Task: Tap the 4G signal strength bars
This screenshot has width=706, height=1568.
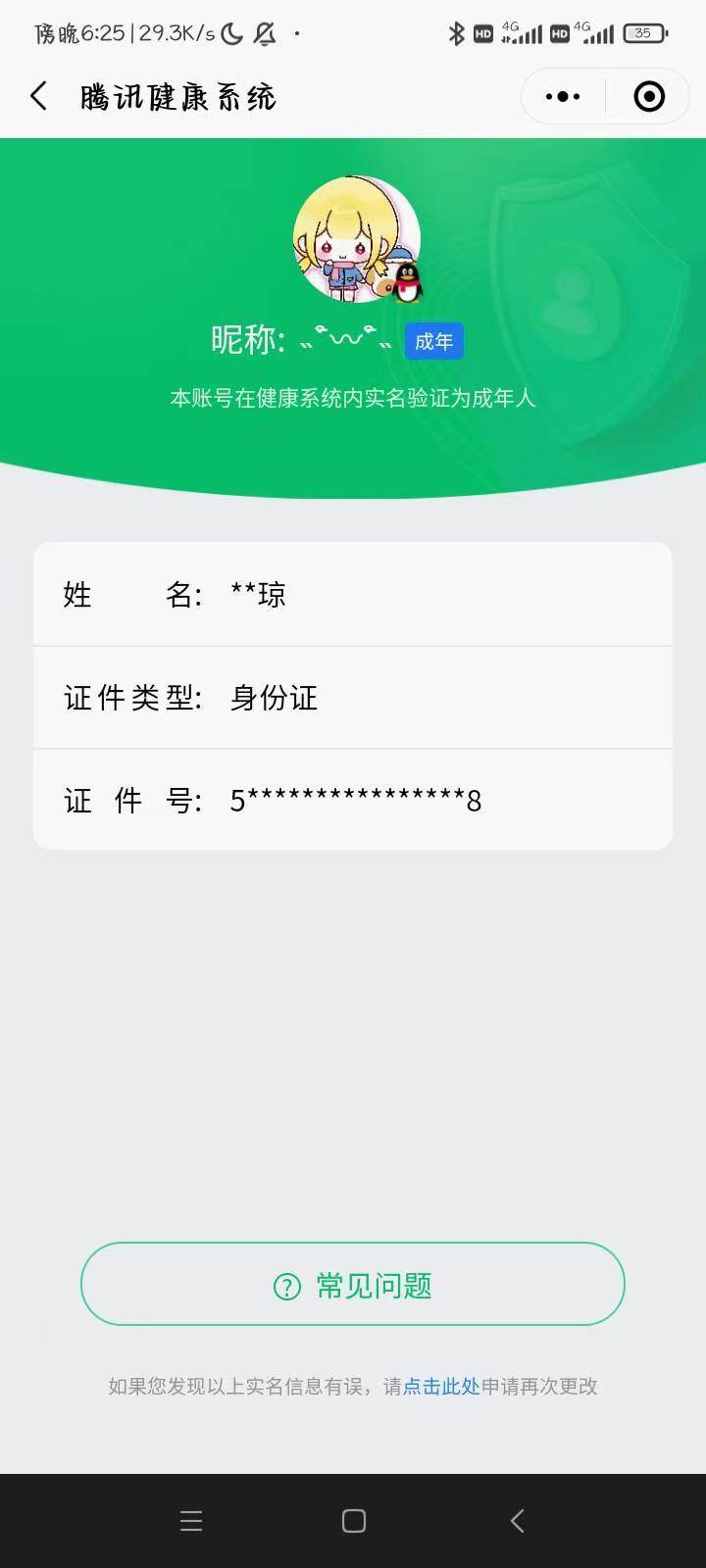Action: (525, 32)
